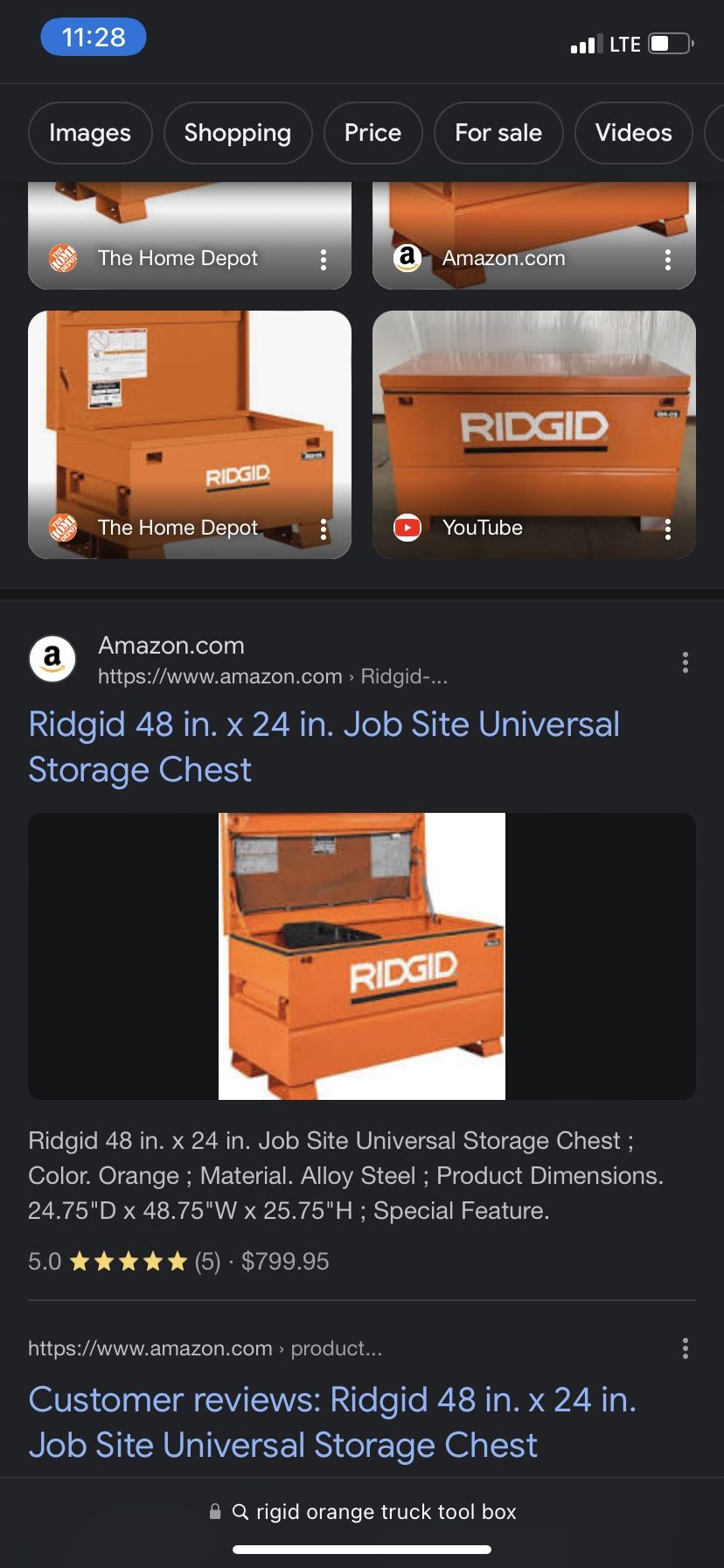Open the Ridgid 48 in. Storage Chest Amazon link
Image resolution: width=724 pixels, height=1568 pixels.
point(324,746)
